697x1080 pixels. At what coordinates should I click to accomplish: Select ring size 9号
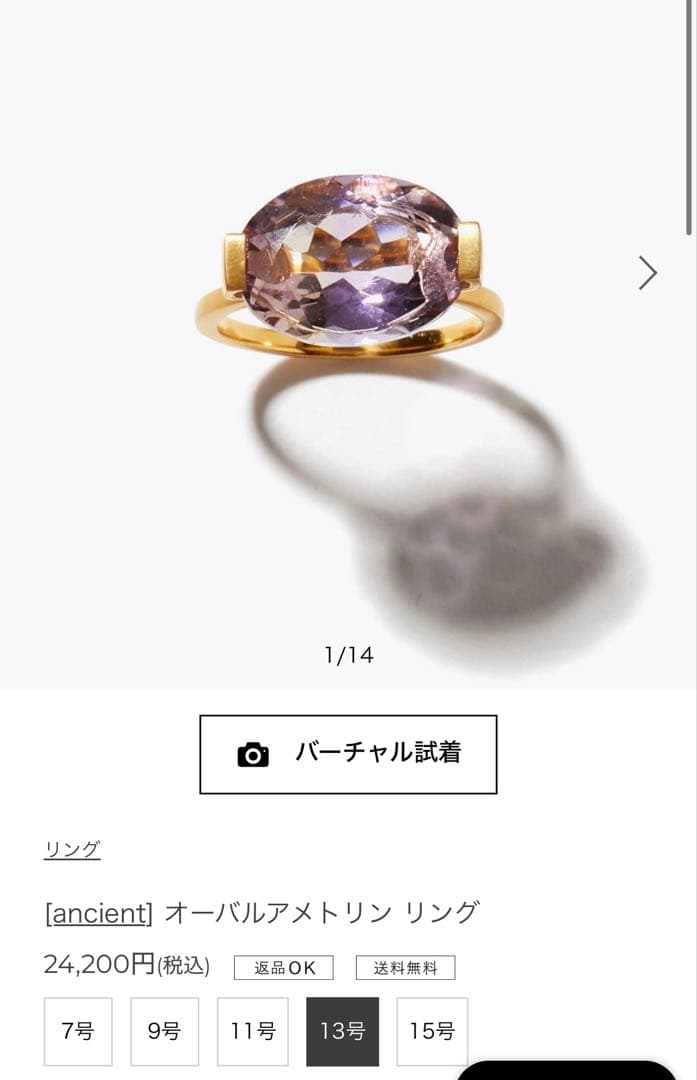coord(164,1031)
